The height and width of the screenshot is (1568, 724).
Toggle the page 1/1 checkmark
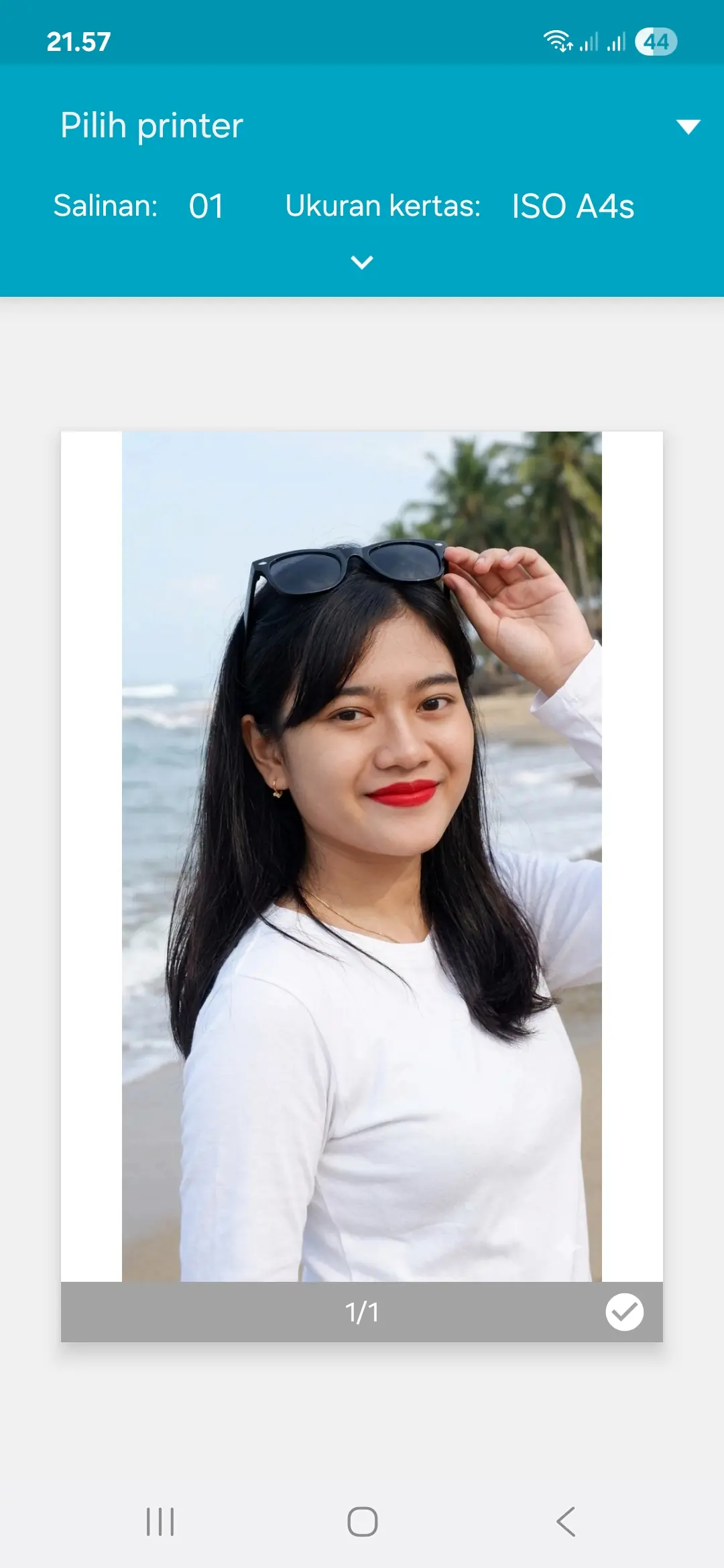[624, 1312]
